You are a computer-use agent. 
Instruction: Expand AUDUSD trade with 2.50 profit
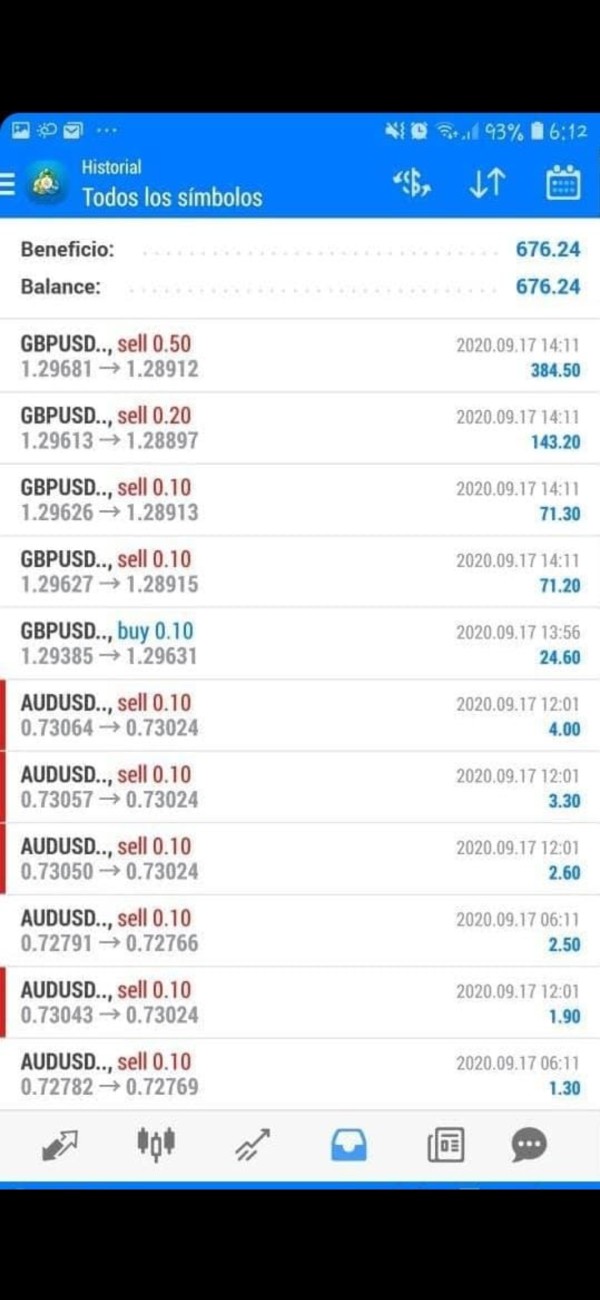[300, 931]
